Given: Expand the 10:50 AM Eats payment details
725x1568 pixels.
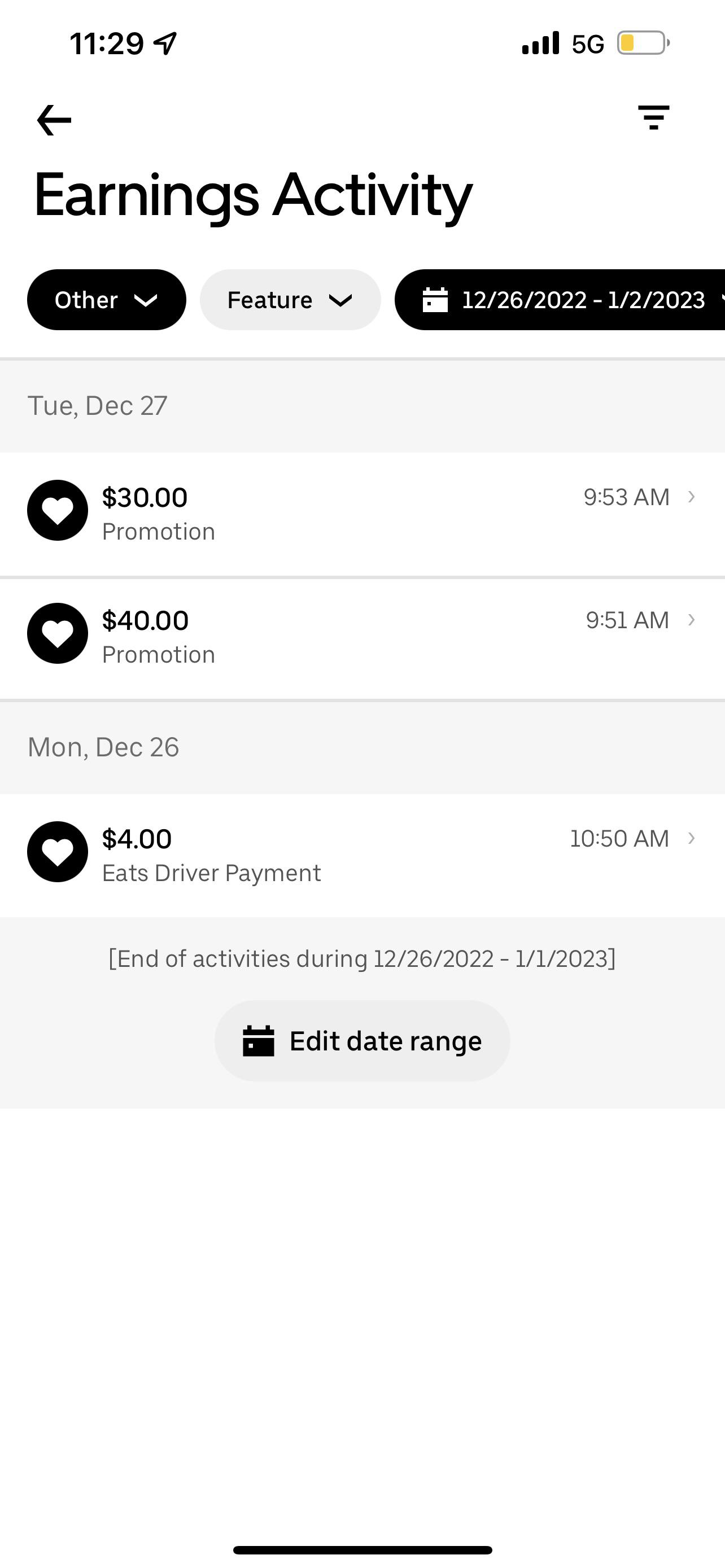Looking at the screenshot, I should click(x=691, y=838).
